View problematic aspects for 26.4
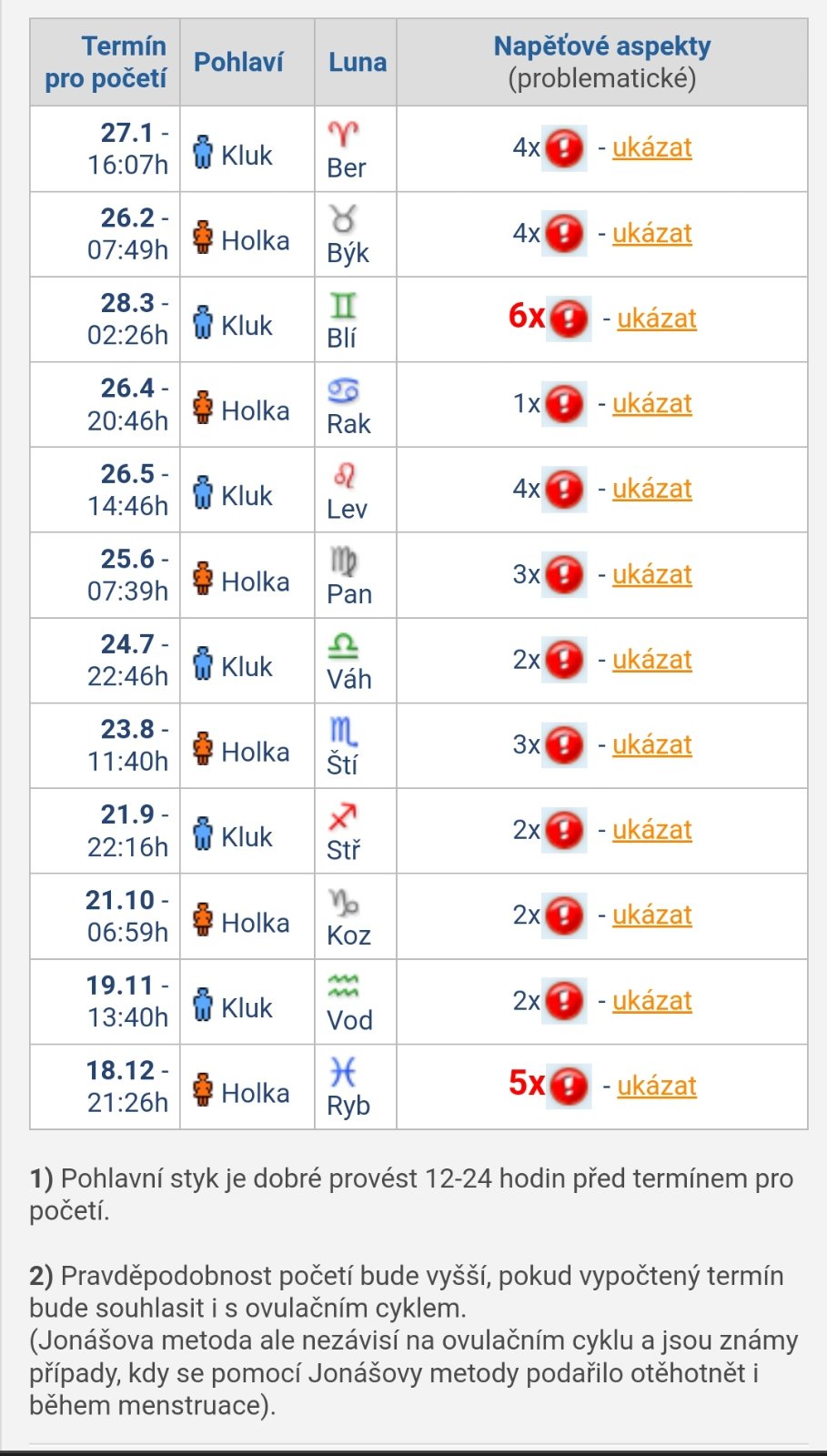 (x=651, y=403)
